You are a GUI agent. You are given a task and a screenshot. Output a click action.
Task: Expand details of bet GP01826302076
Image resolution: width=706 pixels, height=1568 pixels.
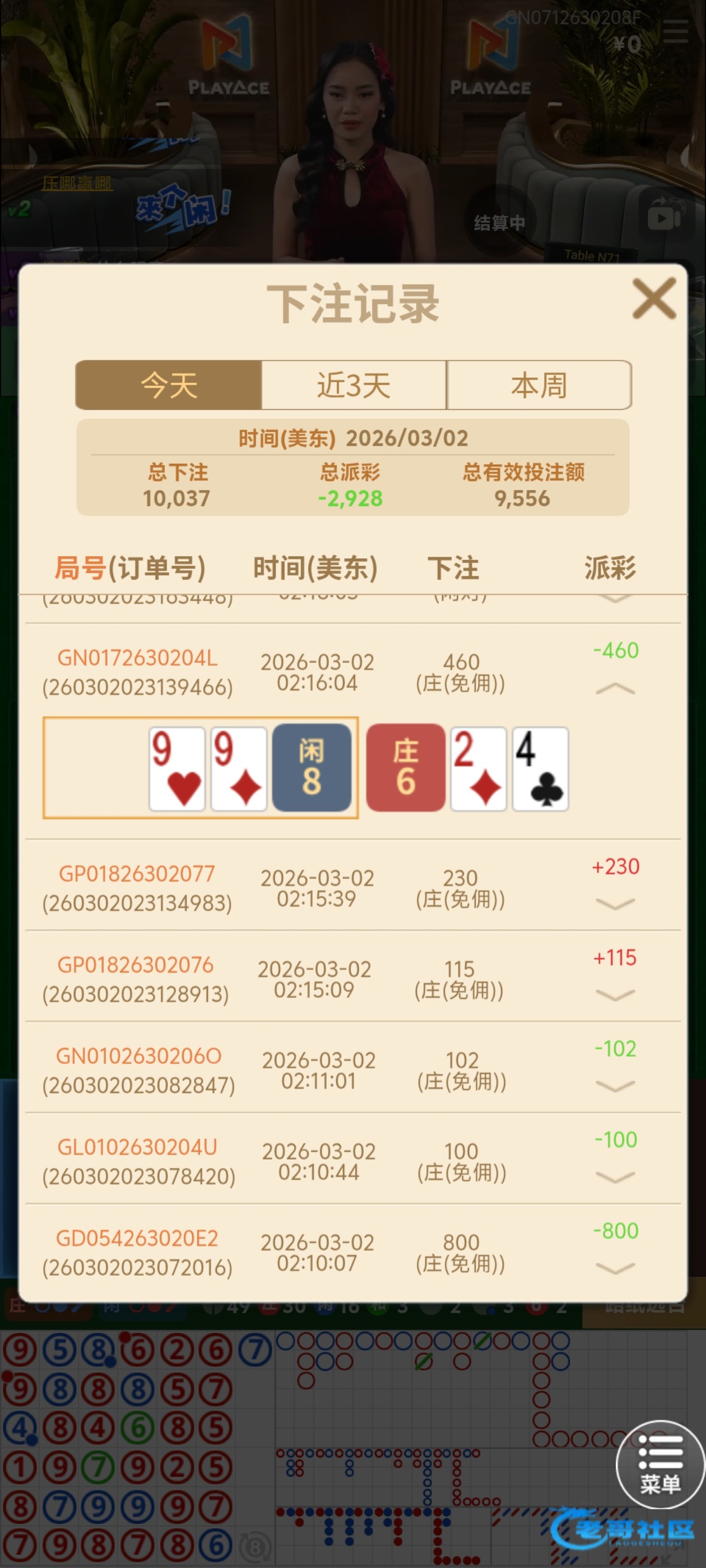pyautogui.click(x=615, y=995)
